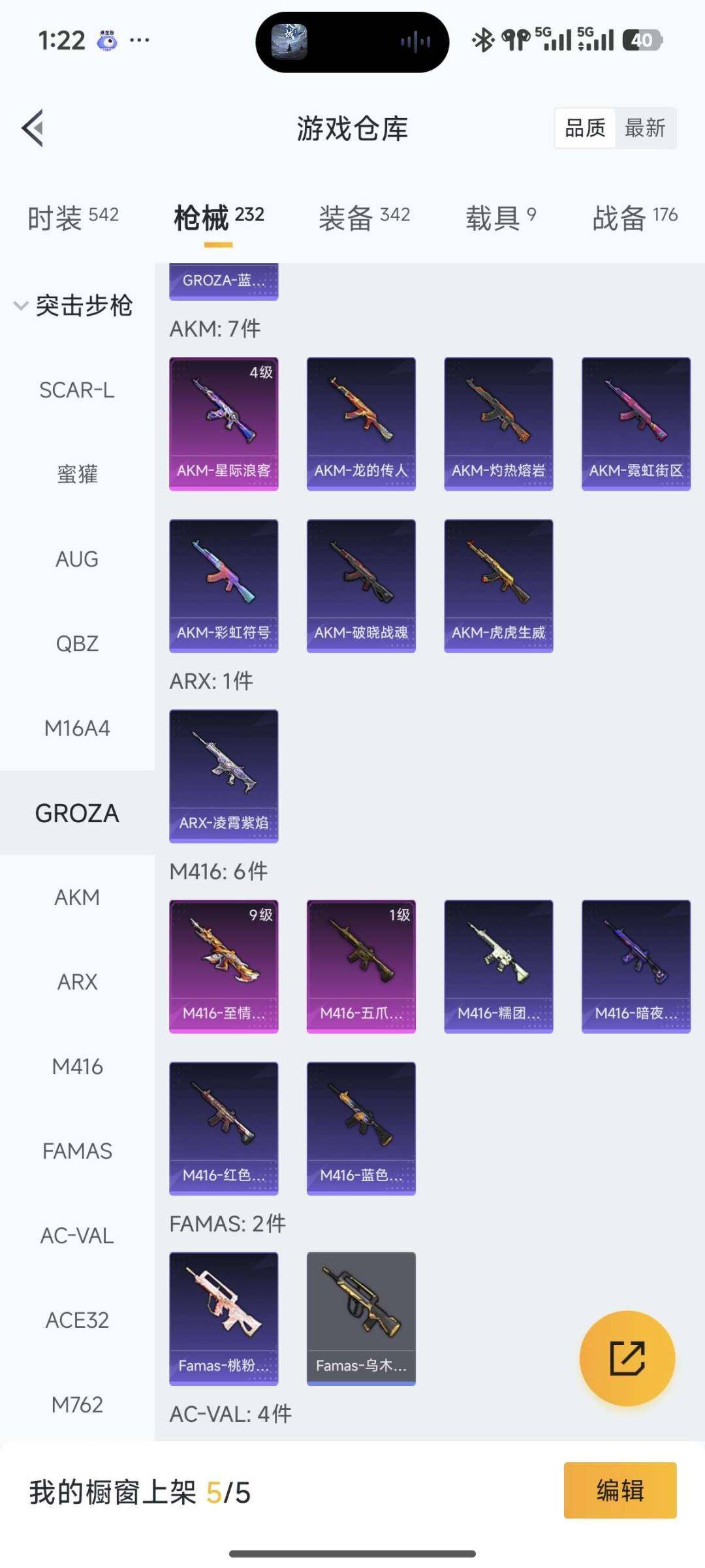Switch to the 装备 tab
This screenshot has height=1568, width=705.
point(364,217)
